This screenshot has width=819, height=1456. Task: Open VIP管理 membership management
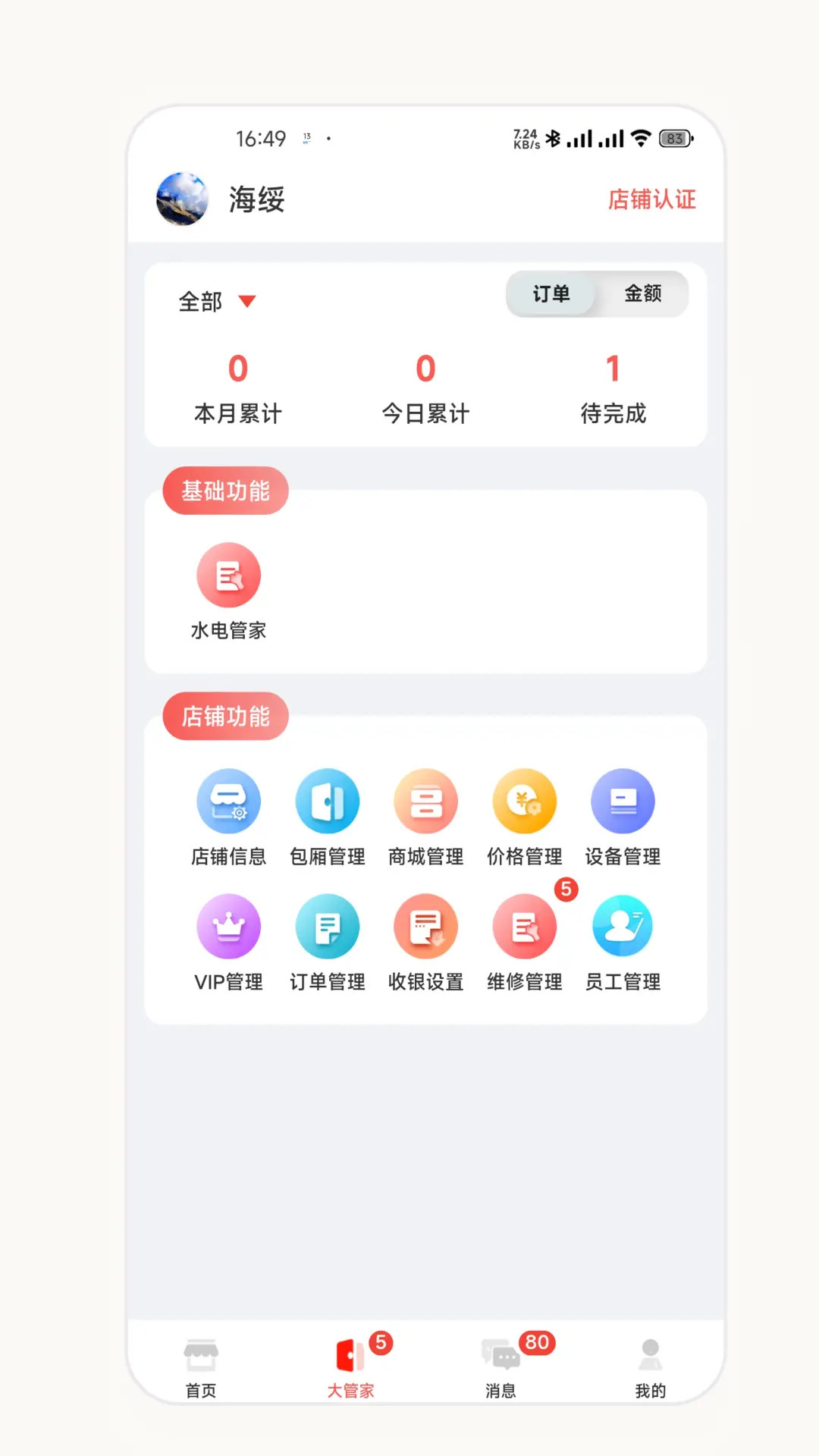pyautogui.click(x=229, y=926)
